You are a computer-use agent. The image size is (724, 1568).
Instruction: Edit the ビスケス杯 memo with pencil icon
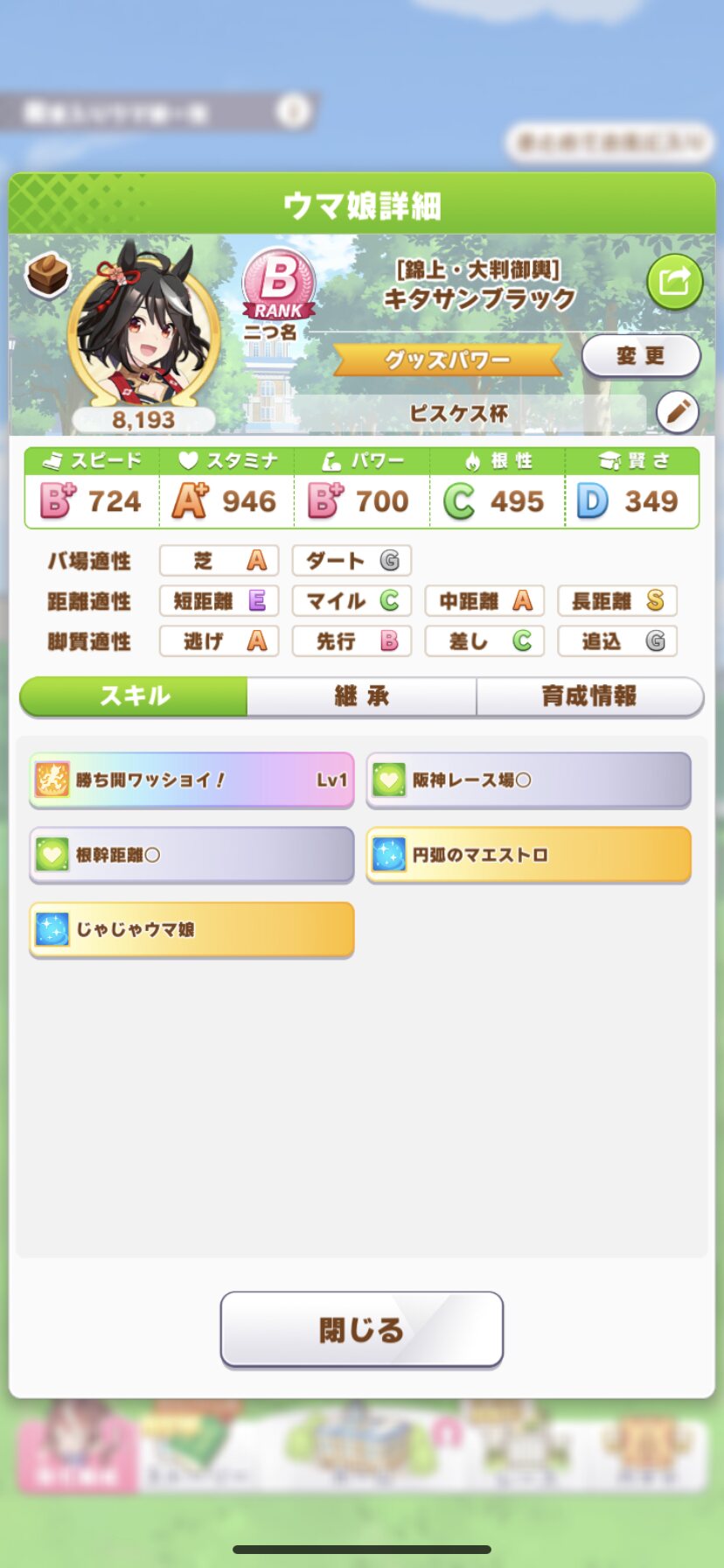678,412
